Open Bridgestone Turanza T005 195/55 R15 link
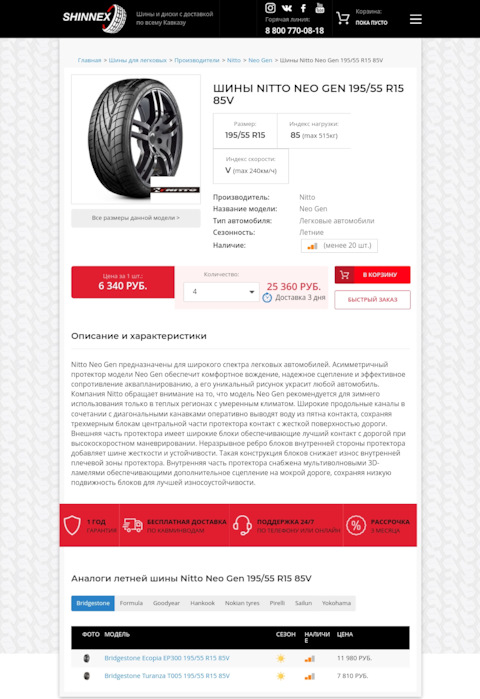Image resolution: width=480 pixels, height=699 pixels. tap(167, 676)
